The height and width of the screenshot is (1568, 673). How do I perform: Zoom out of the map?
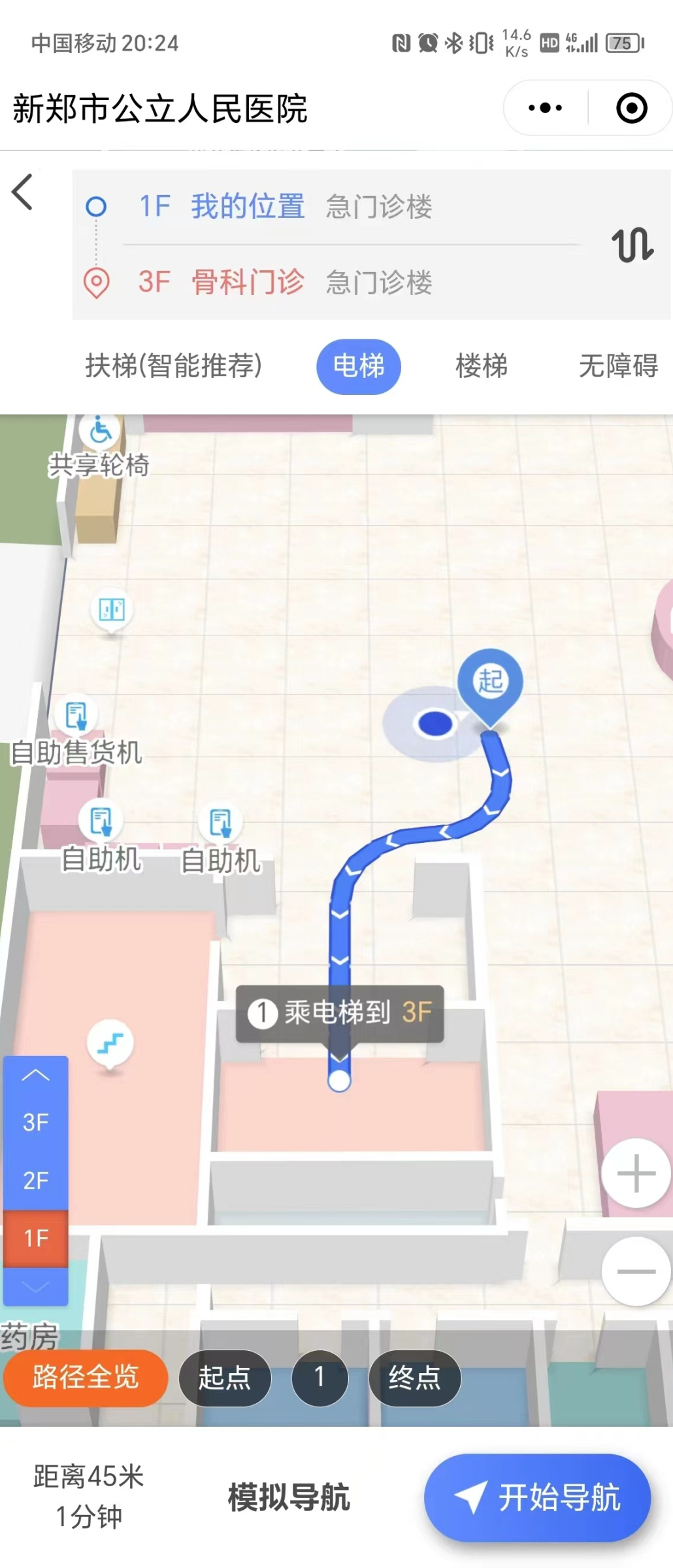click(x=636, y=1272)
